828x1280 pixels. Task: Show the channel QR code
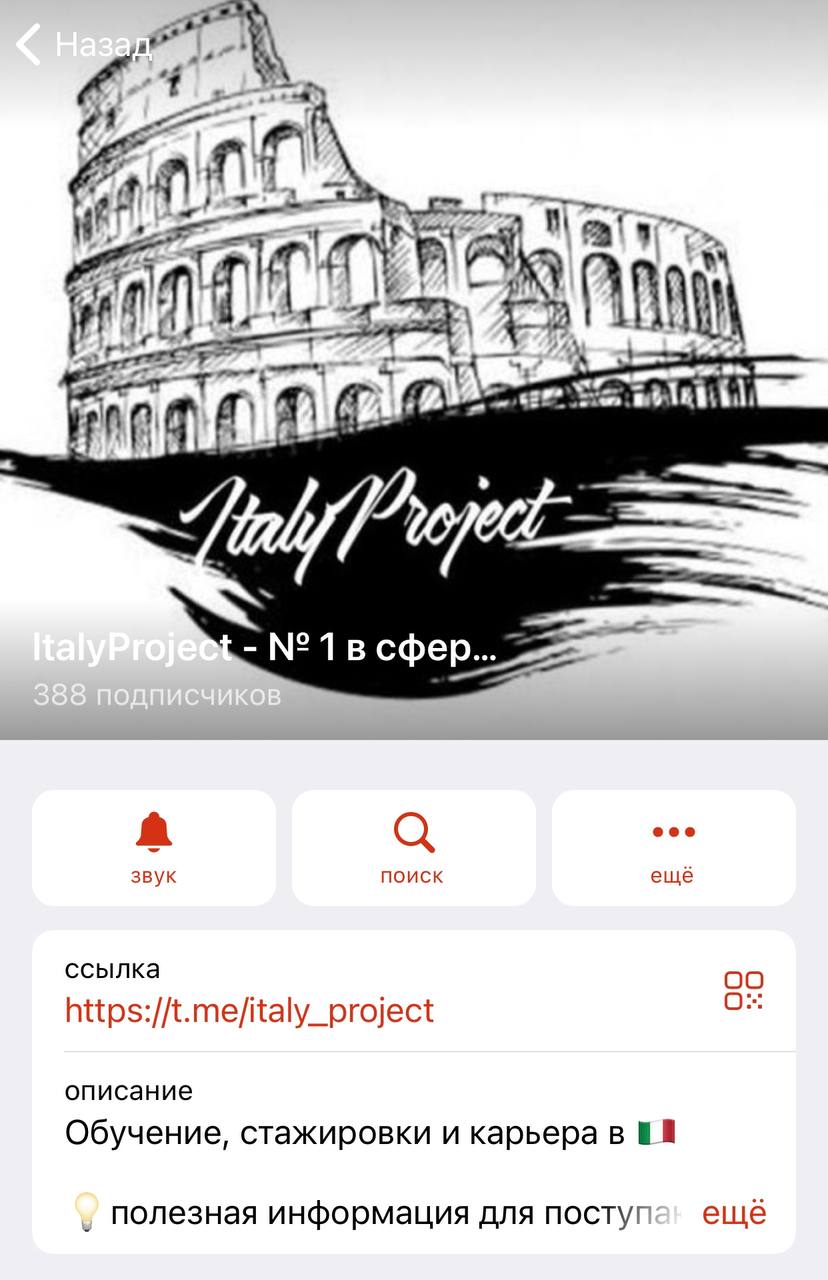(x=743, y=990)
